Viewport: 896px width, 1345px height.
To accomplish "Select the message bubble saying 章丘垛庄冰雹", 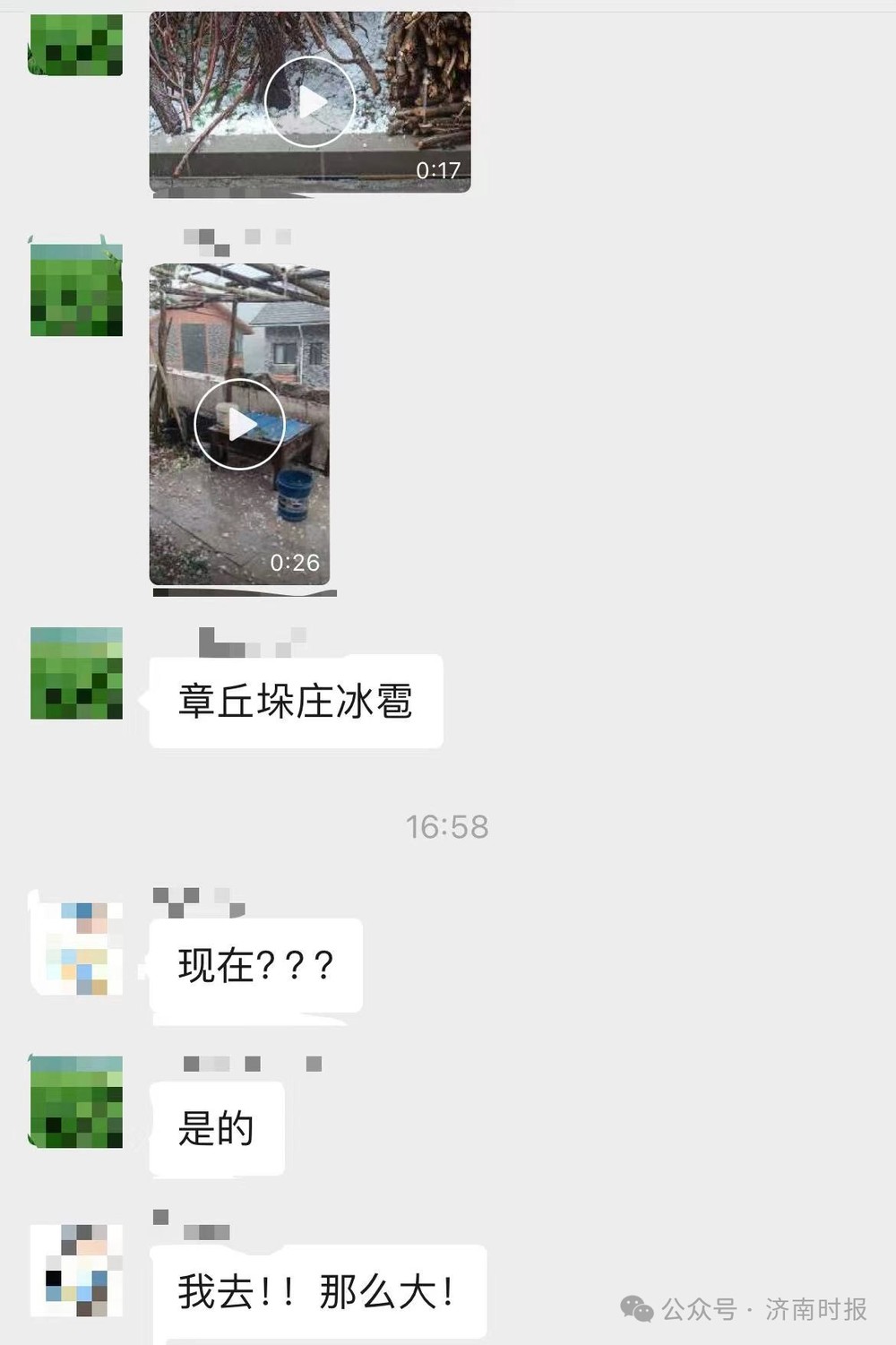I will pyautogui.click(x=296, y=702).
